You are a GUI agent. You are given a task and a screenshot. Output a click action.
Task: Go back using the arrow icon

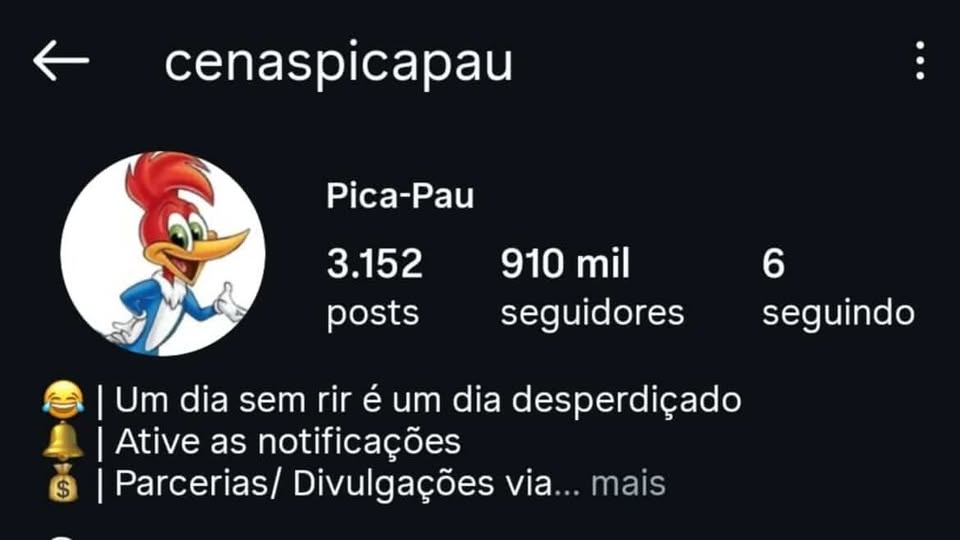(61, 62)
